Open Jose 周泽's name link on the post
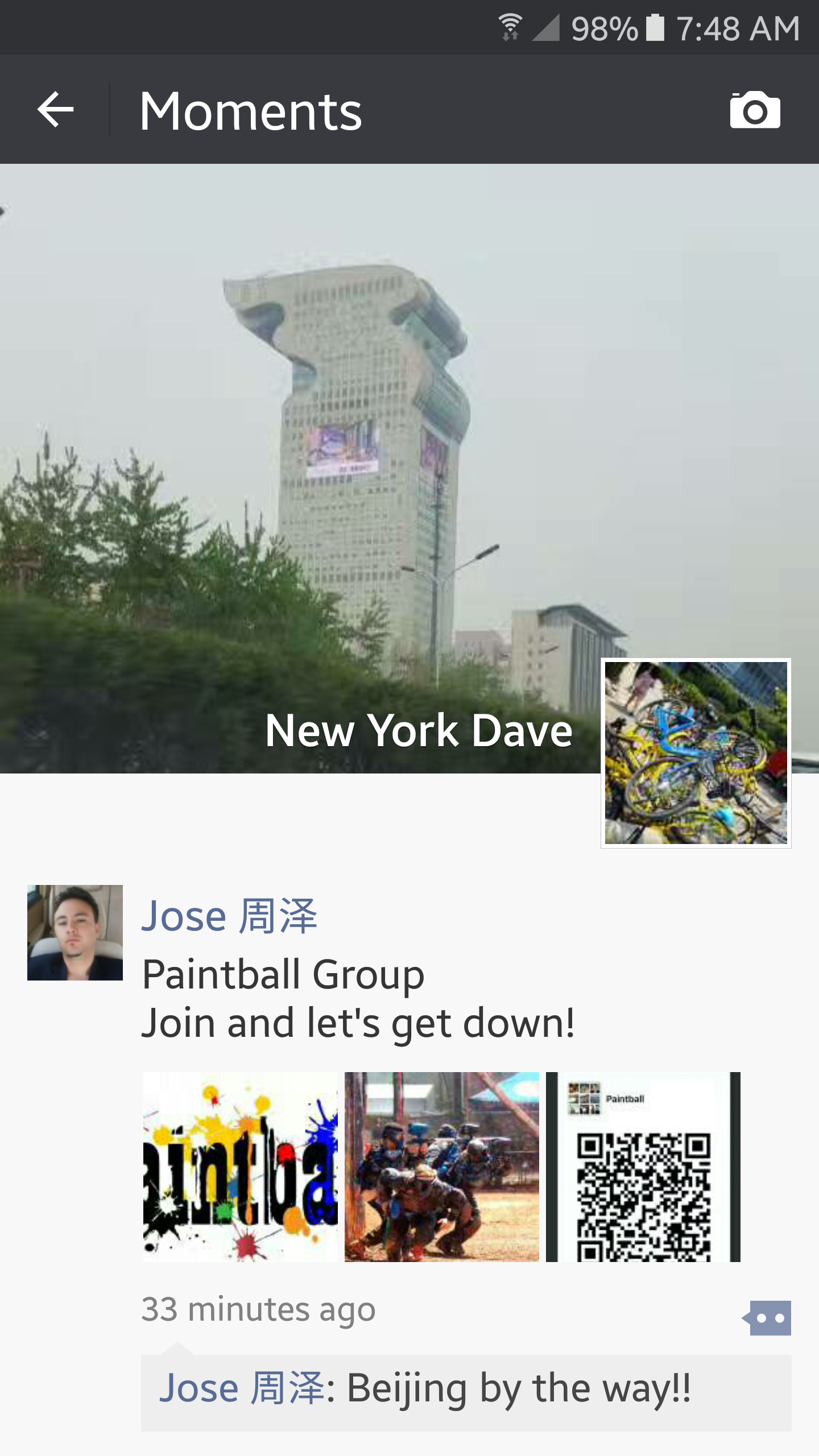 [229, 916]
